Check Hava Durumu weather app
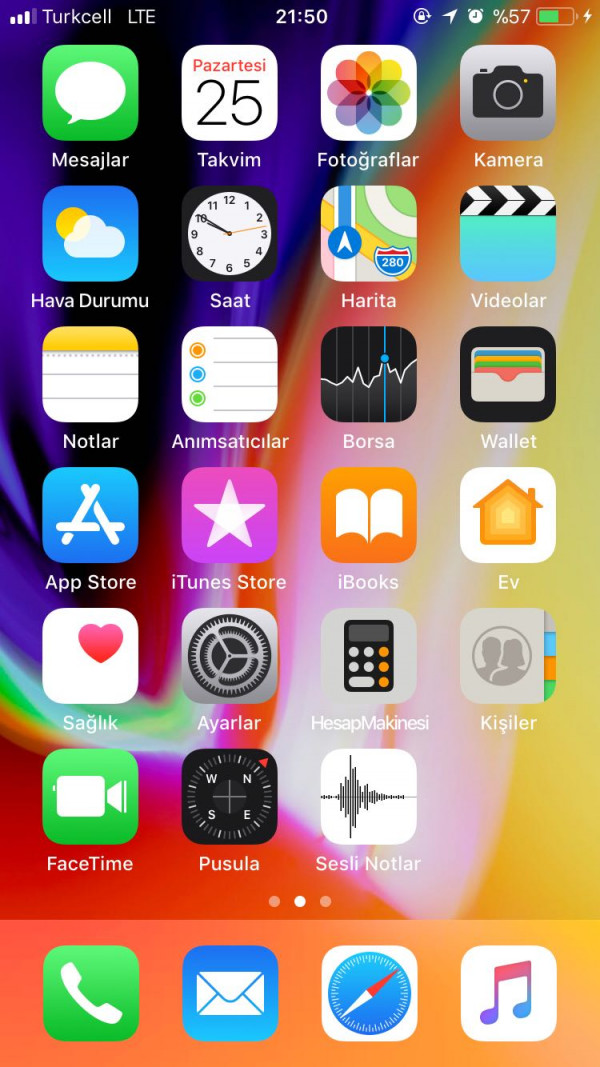The image size is (600, 1067). click(x=90, y=234)
